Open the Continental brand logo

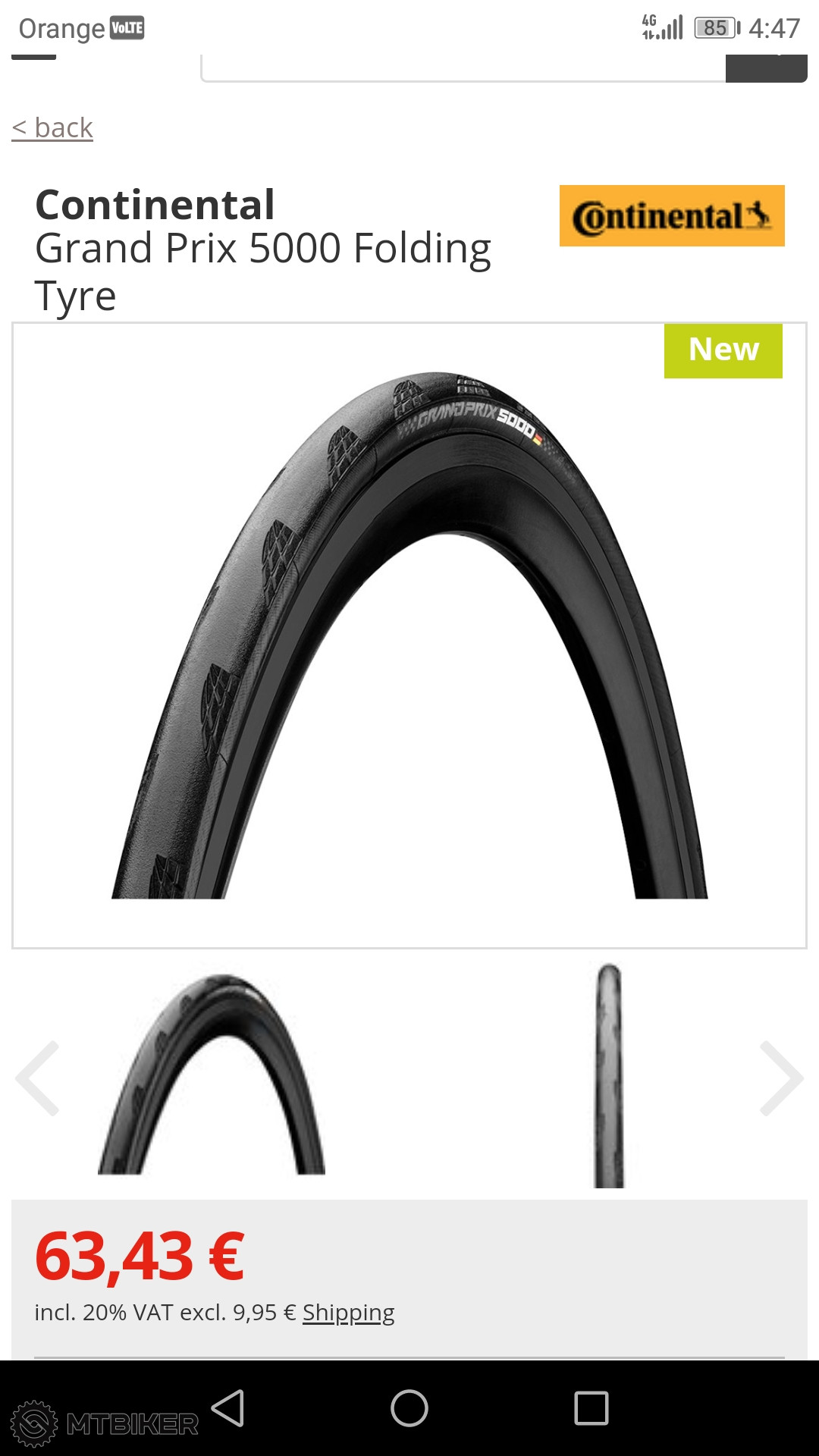point(672,215)
